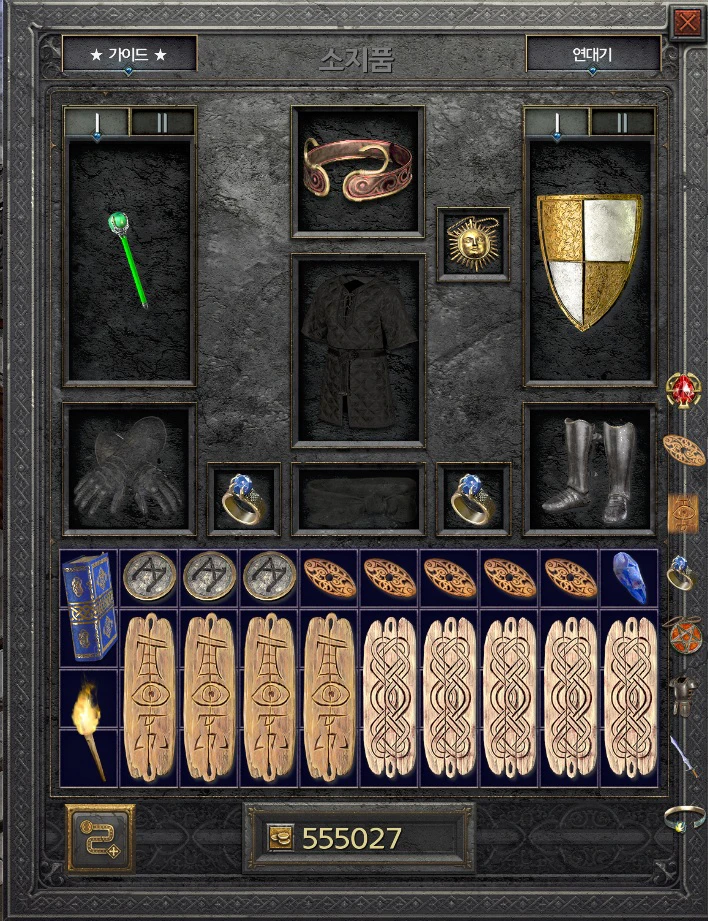
Task: Tap the gold-framed button beside the gold counter
Action: tap(100, 838)
